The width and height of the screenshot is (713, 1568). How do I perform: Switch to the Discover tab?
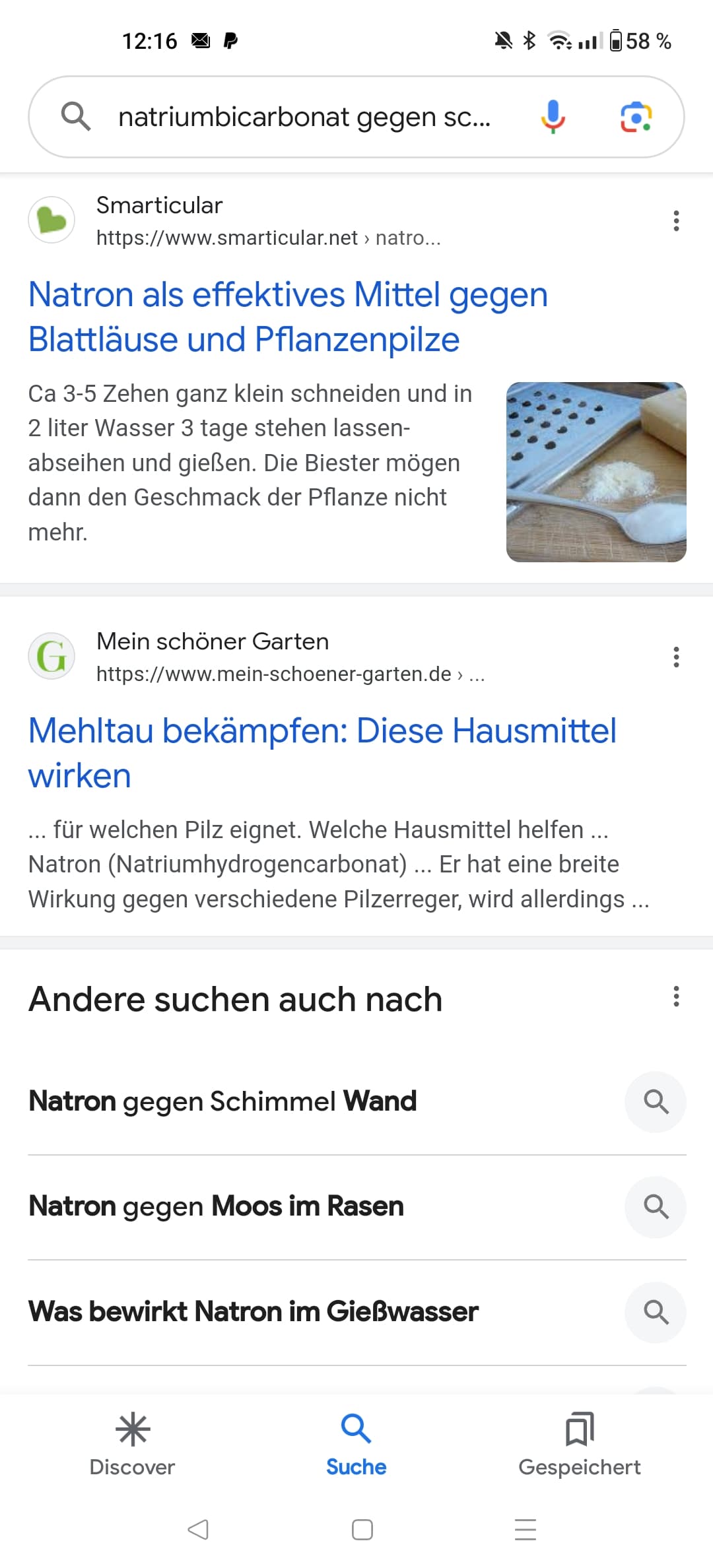point(132,1444)
